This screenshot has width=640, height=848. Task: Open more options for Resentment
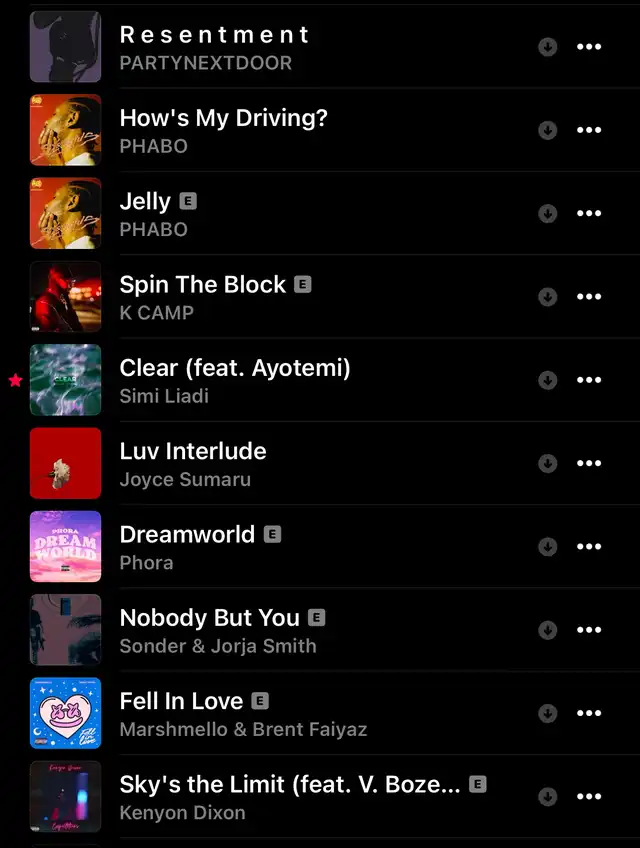point(589,46)
